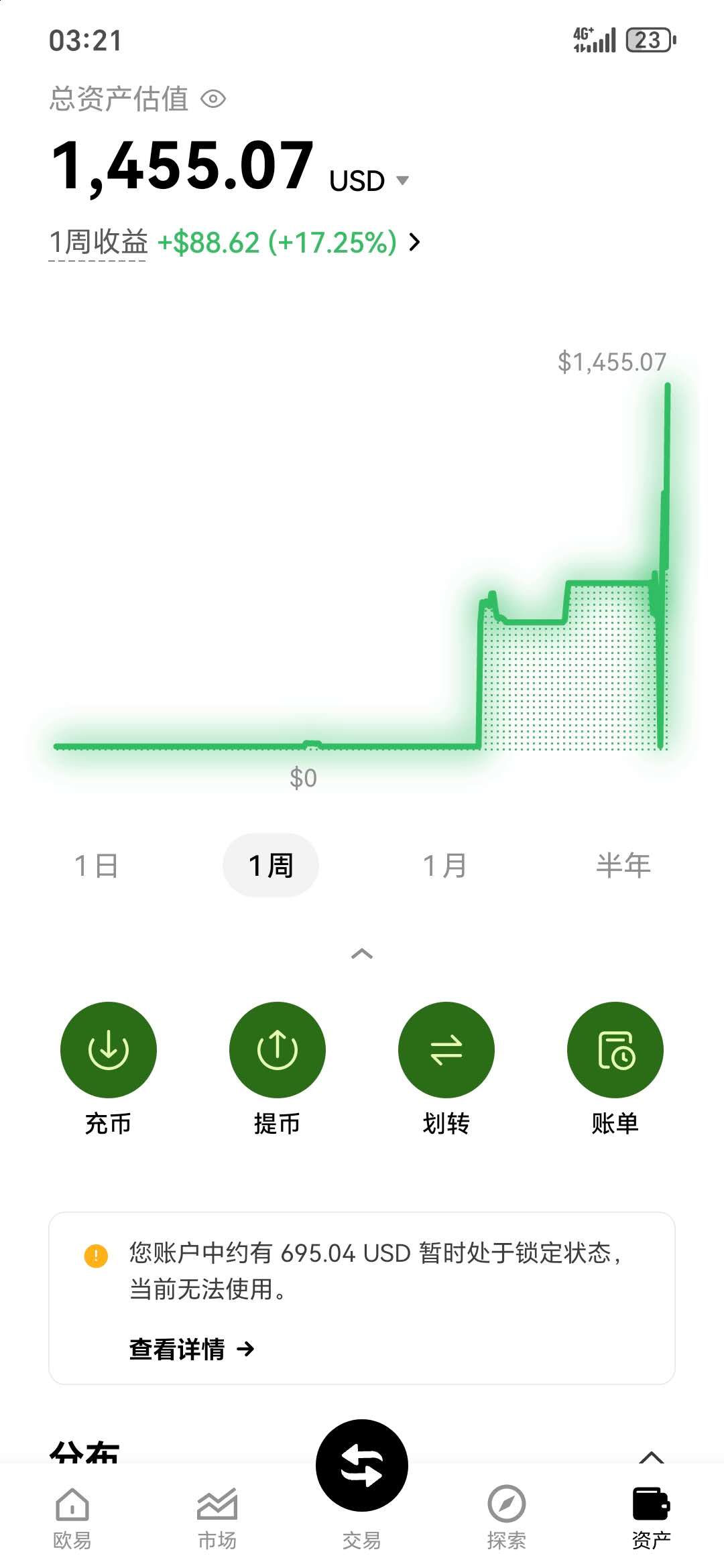Hide total asset value with eye icon
This screenshot has height=1568, width=724.
coord(213,99)
